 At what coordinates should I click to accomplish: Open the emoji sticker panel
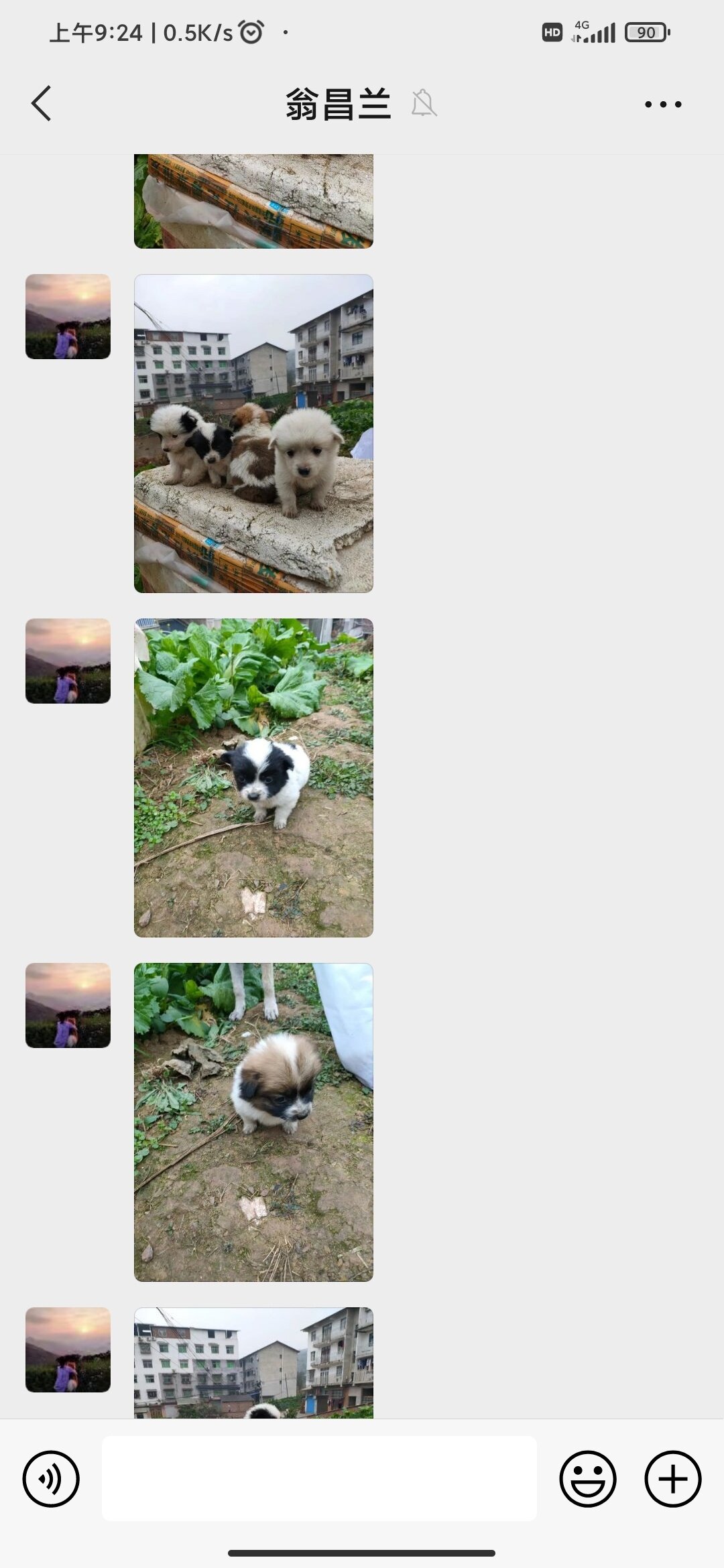pyautogui.click(x=588, y=1478)
